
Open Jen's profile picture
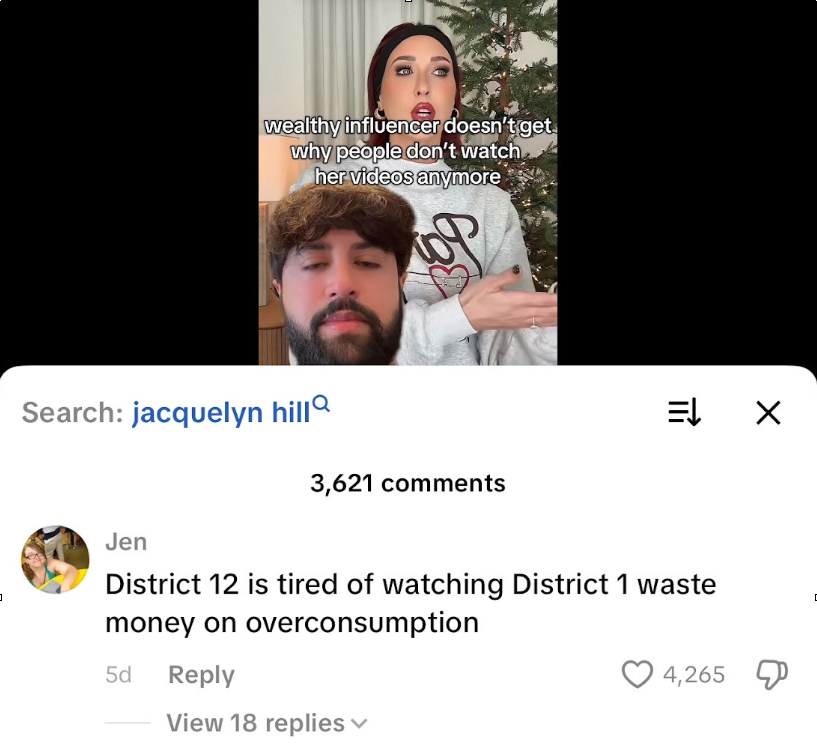point(55,559)
